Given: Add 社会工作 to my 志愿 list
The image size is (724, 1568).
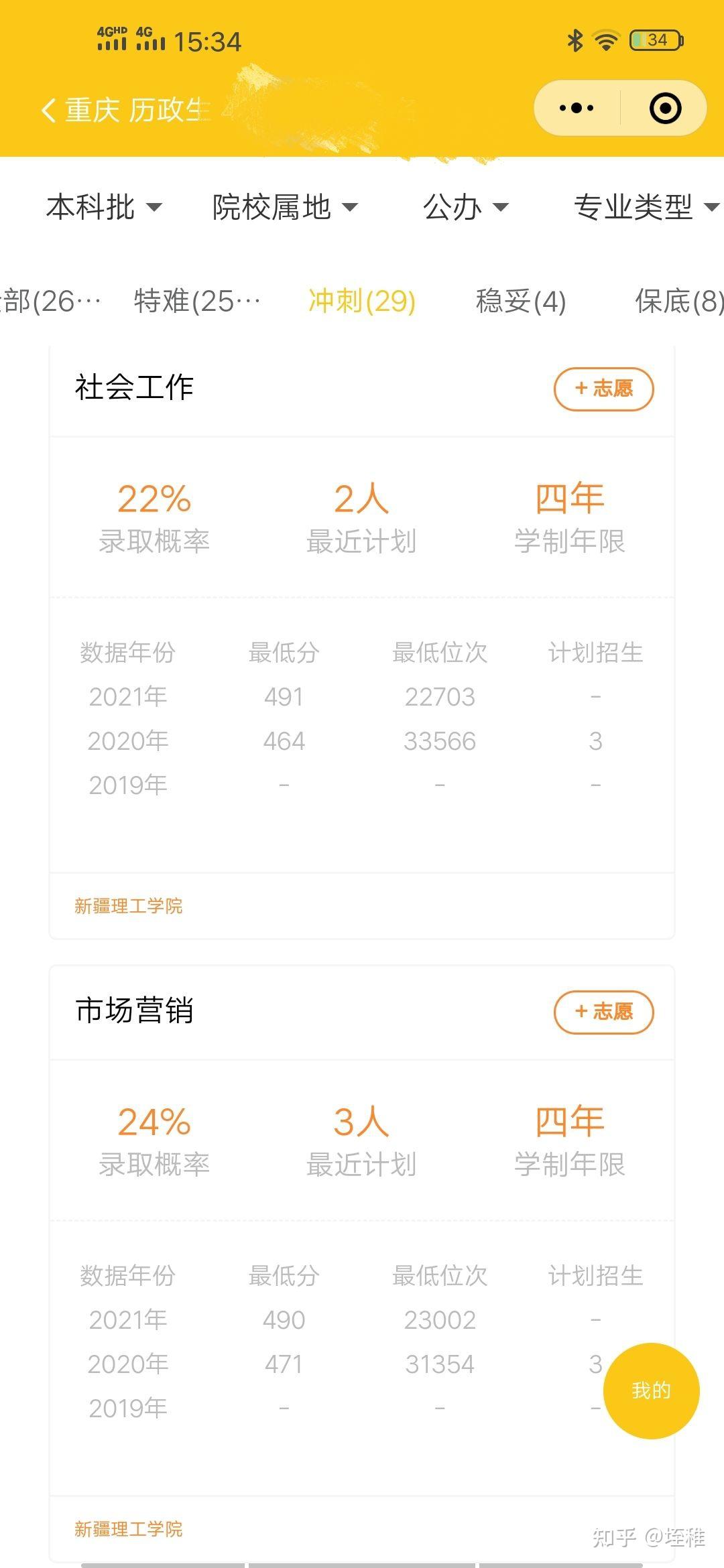Looking at the screenshot, I should click(603, 389).
